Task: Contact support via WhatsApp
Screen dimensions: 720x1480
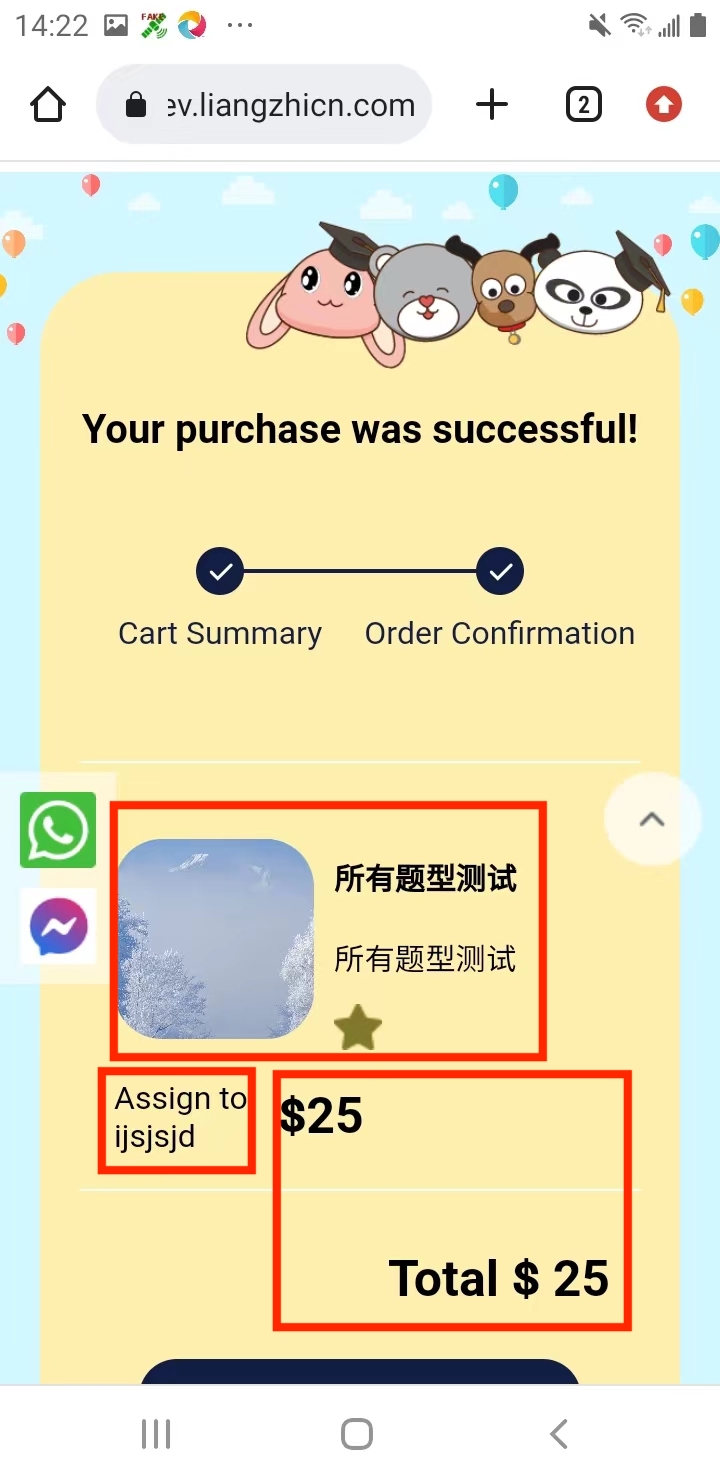Action: click(x=58, y=830)
